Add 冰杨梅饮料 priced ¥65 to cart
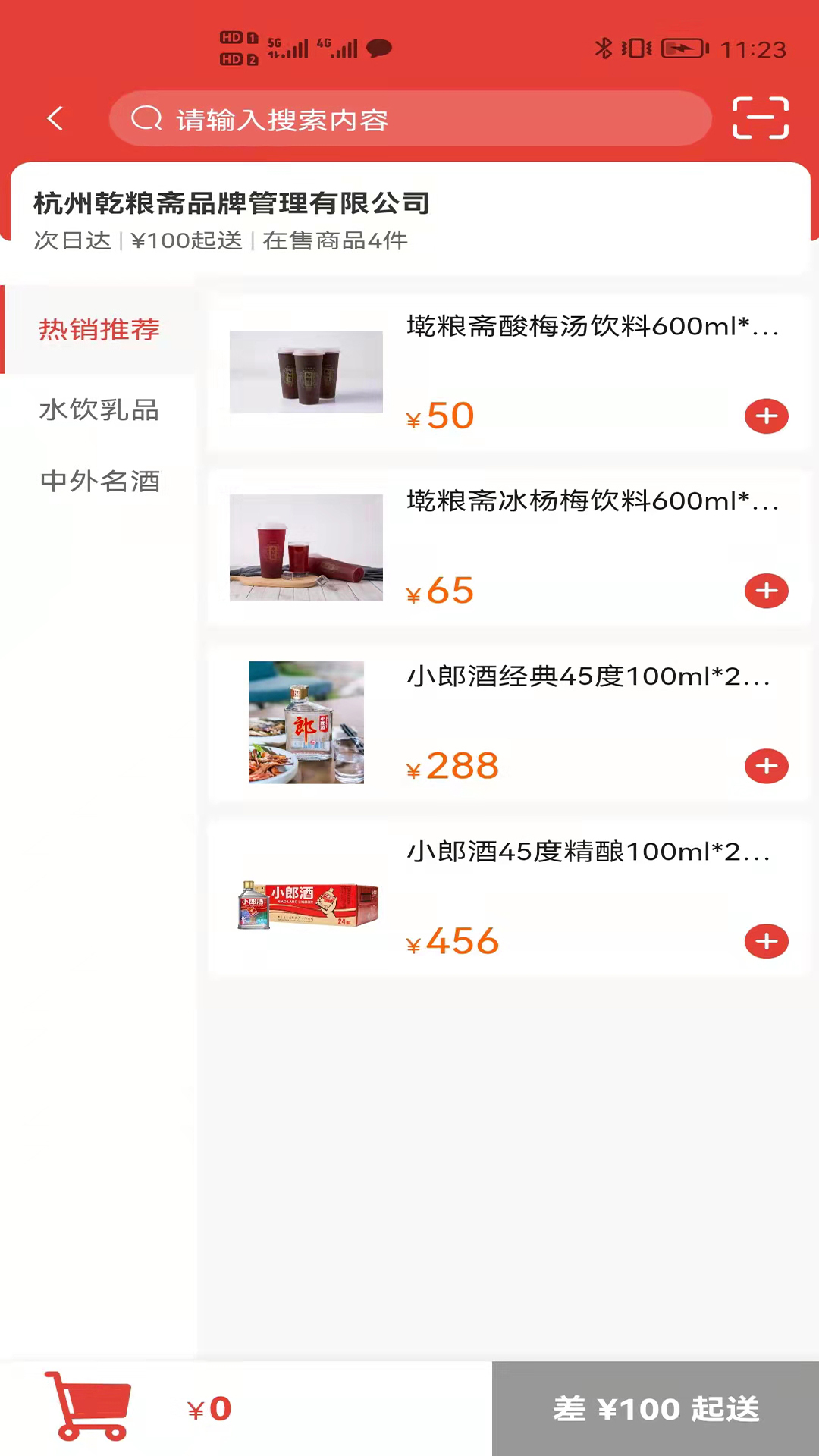 (x=766, y=591)
